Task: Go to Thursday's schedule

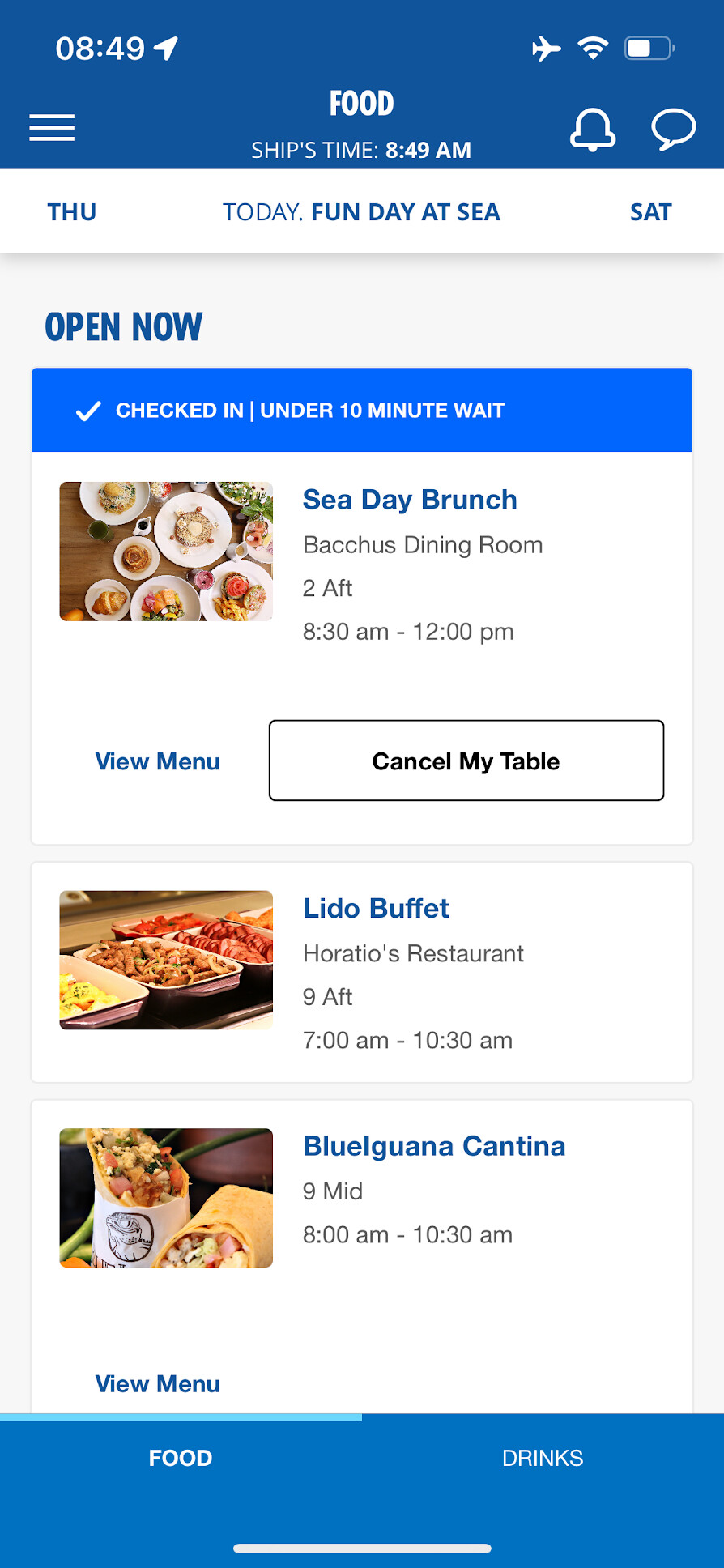Action: click(72, 212)
